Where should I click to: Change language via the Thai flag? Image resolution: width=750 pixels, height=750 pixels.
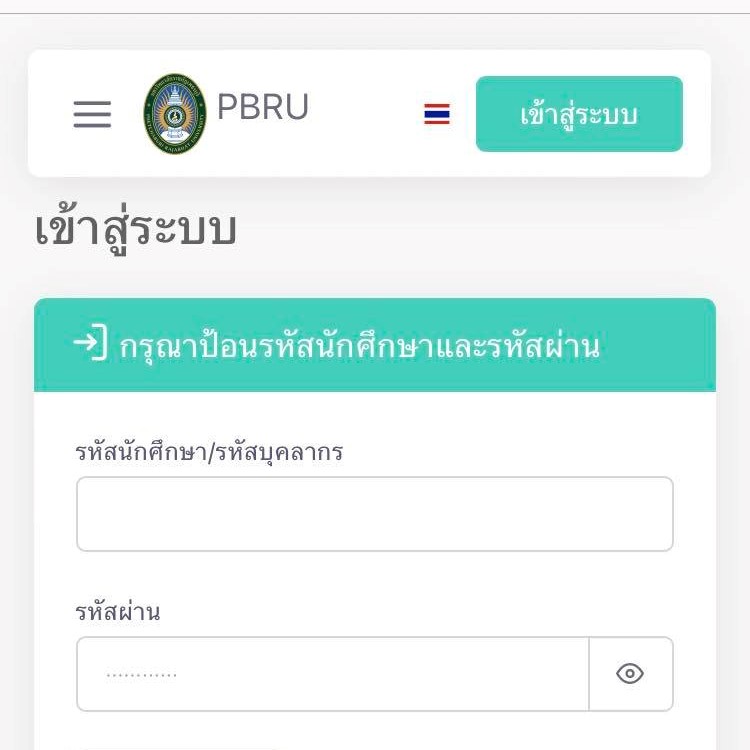click(x=437, y=114)
